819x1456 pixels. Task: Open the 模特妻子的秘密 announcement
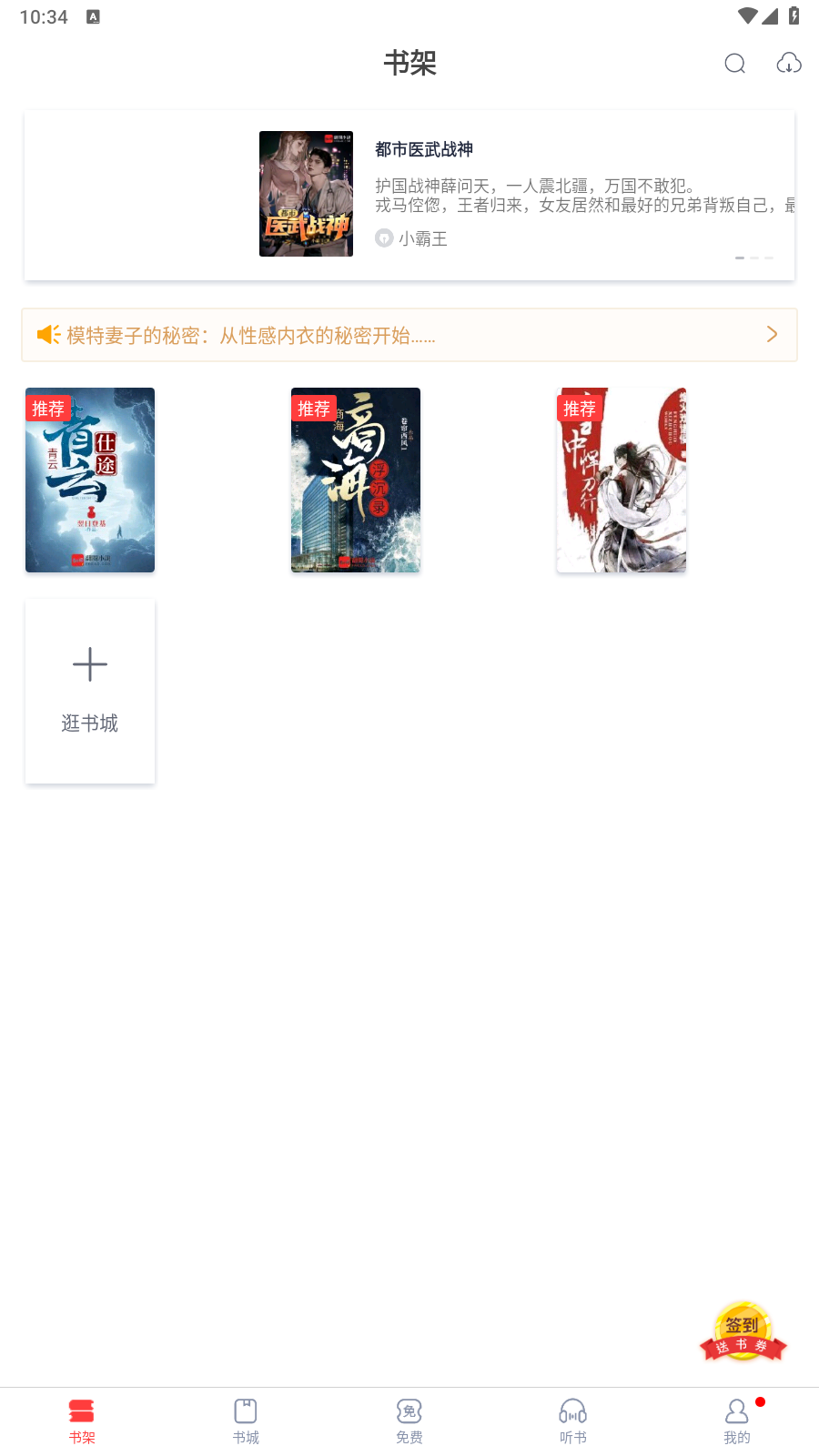pyautogui.click(x=409, y=335)
